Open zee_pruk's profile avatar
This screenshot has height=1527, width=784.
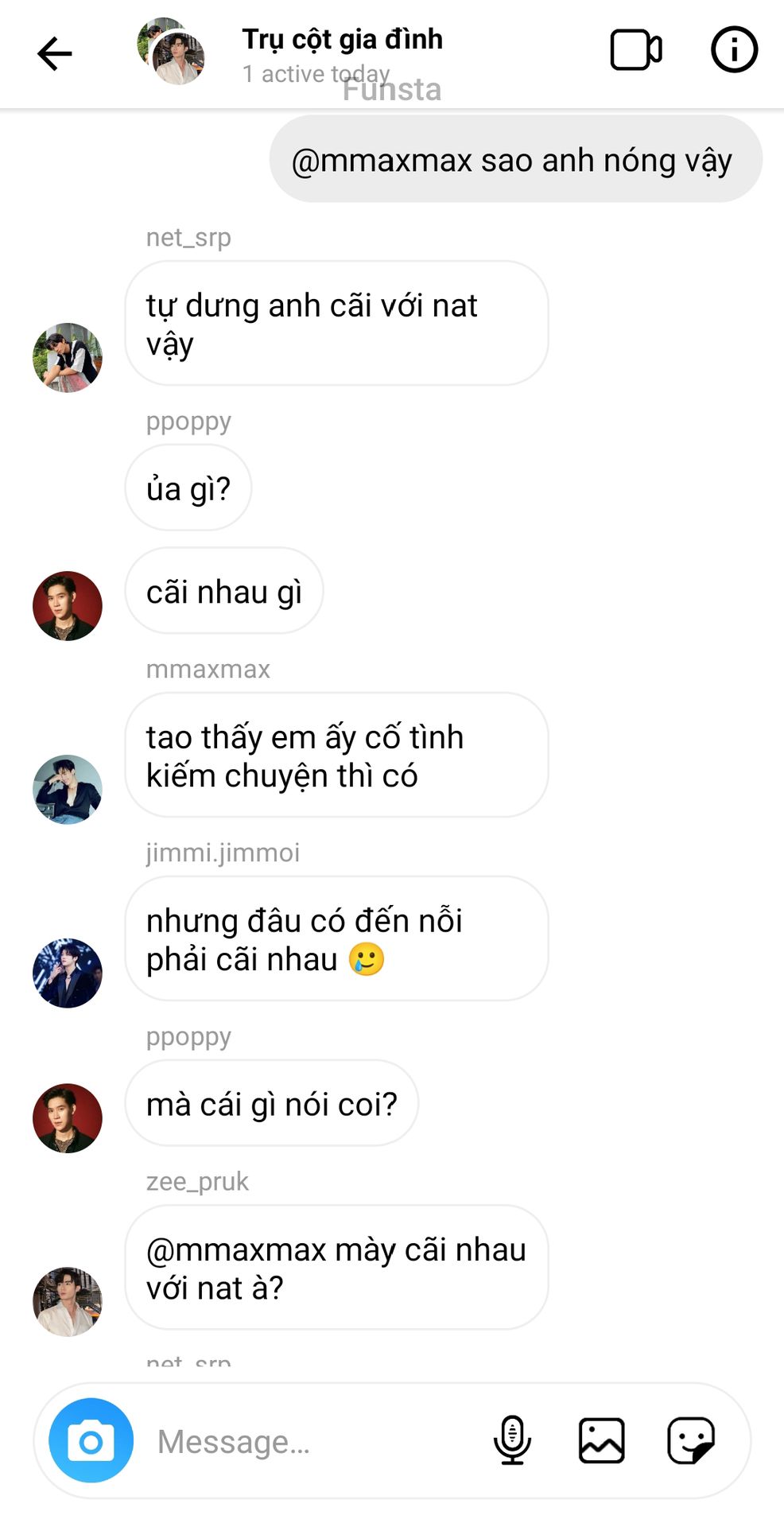click(68, 1301)
